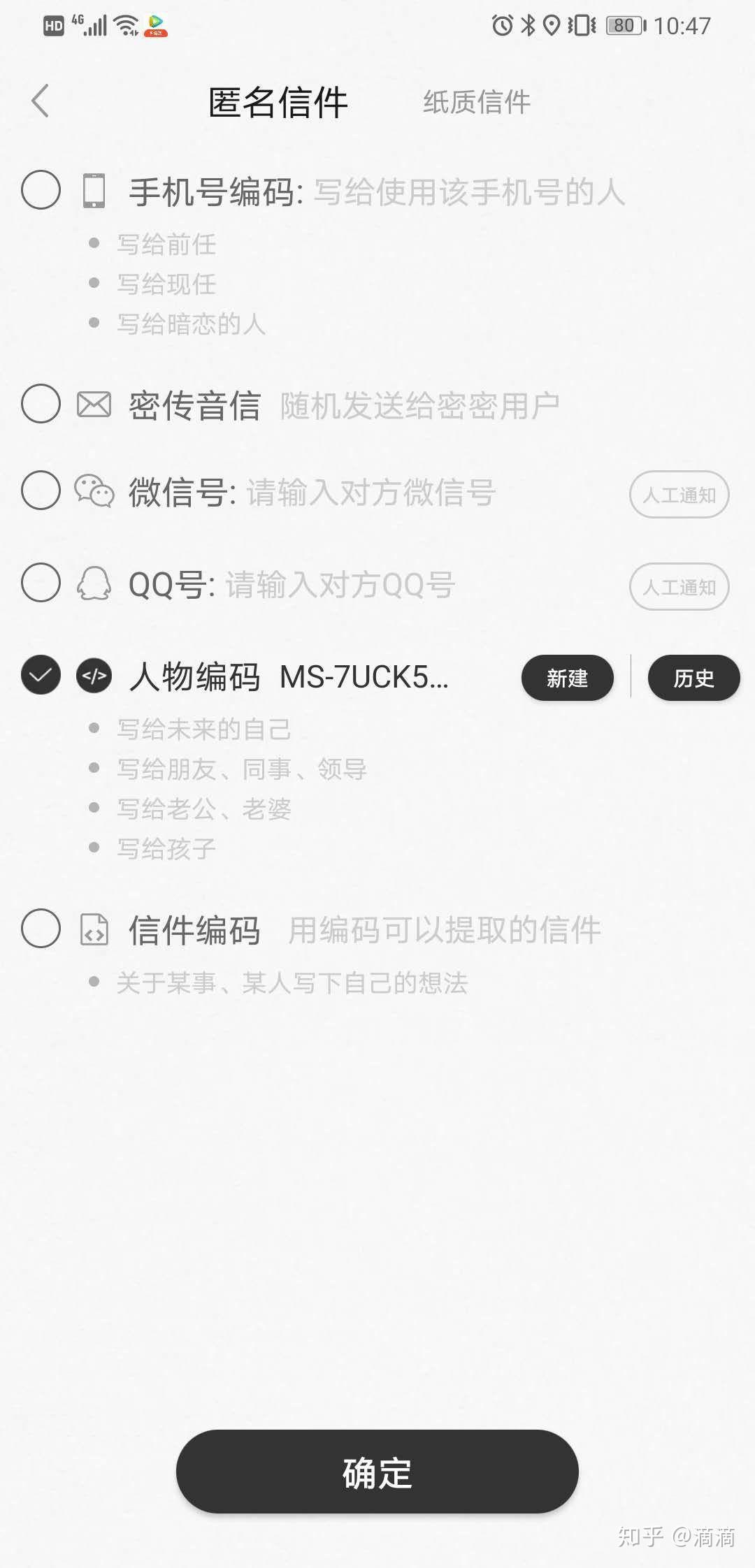This screenshot has height=1568, width=755.
Task: Enter the recipient's WeChat ID field
Action: click(x=371, y=493)
